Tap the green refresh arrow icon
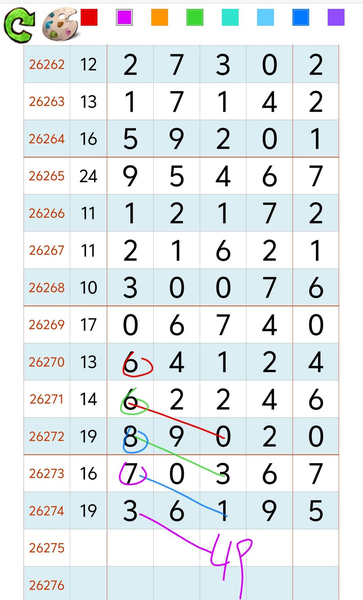363x600 pixels. [x=20, y=25]
